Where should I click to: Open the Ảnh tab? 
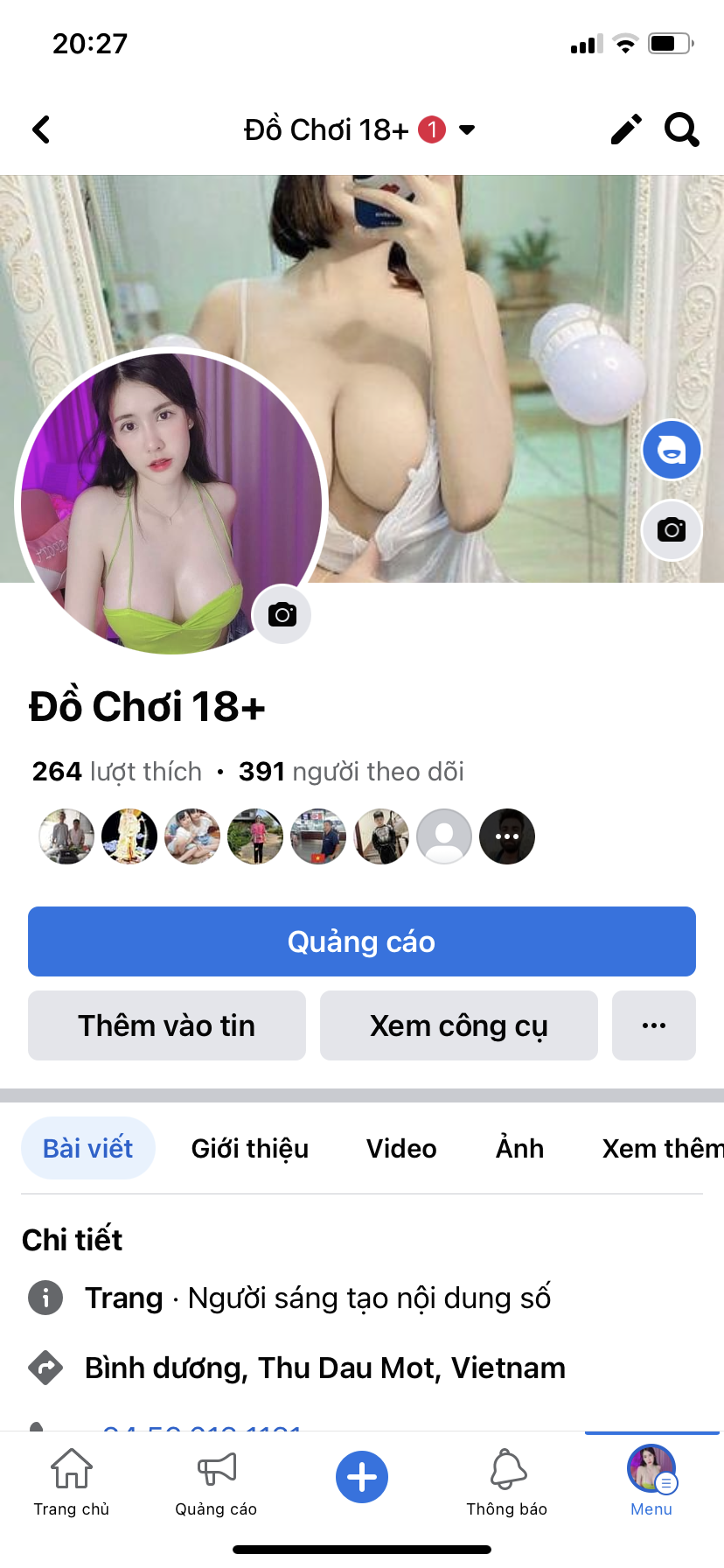pyautogui.click(x=519, y=1148)
